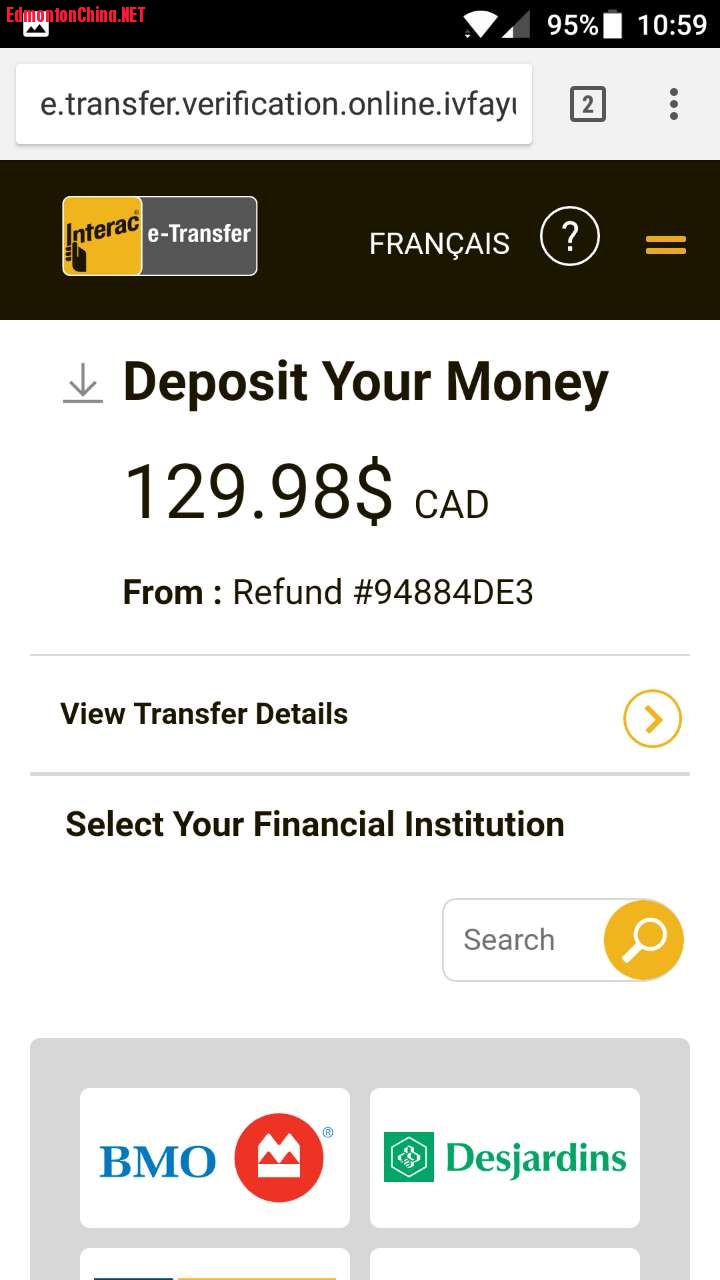The image size is (720, 1280).
Task: Tap the yellow magnifier search button
Action: pyautogui.click(x=644, y=939)
